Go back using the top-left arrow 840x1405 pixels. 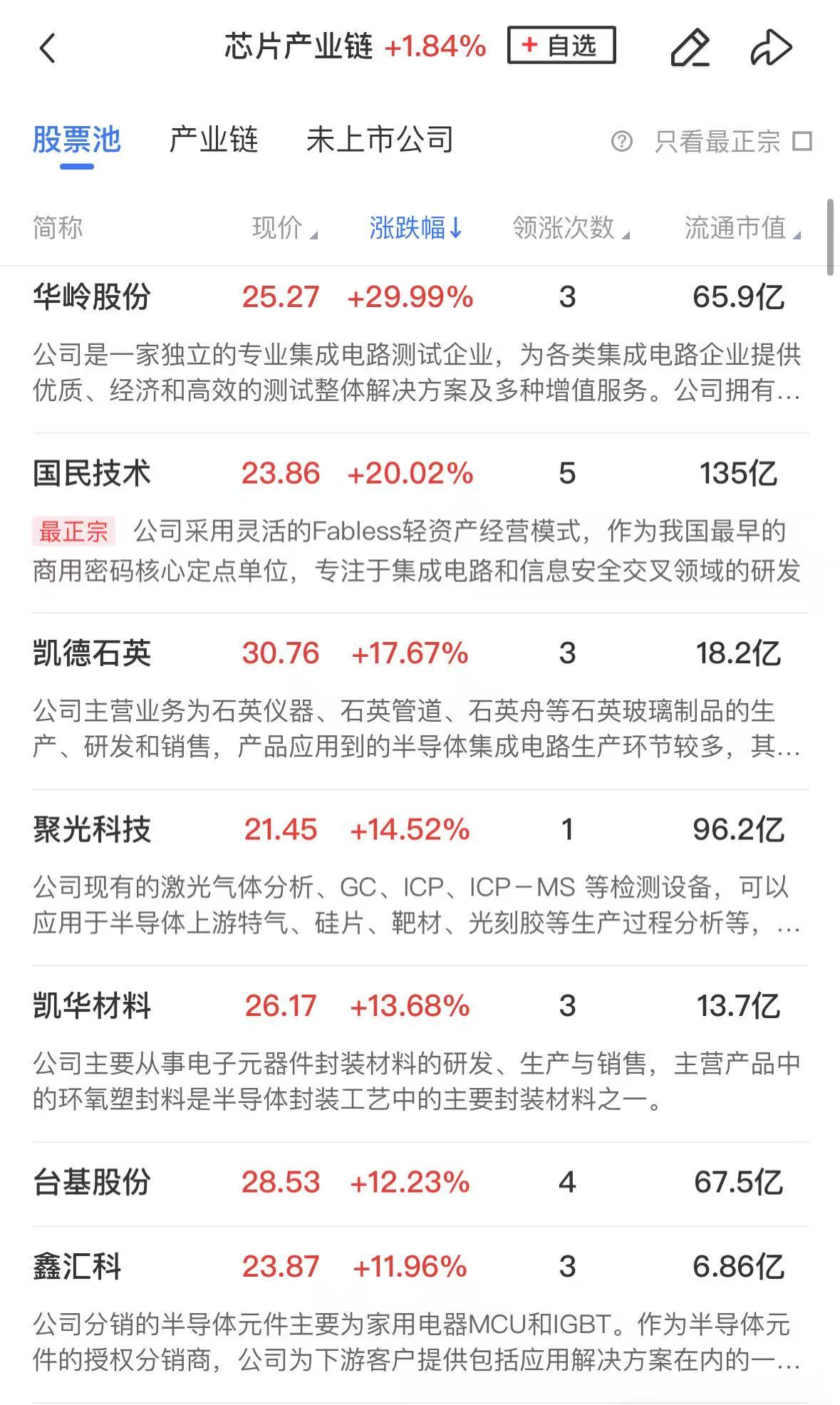(x=47, y=48)
